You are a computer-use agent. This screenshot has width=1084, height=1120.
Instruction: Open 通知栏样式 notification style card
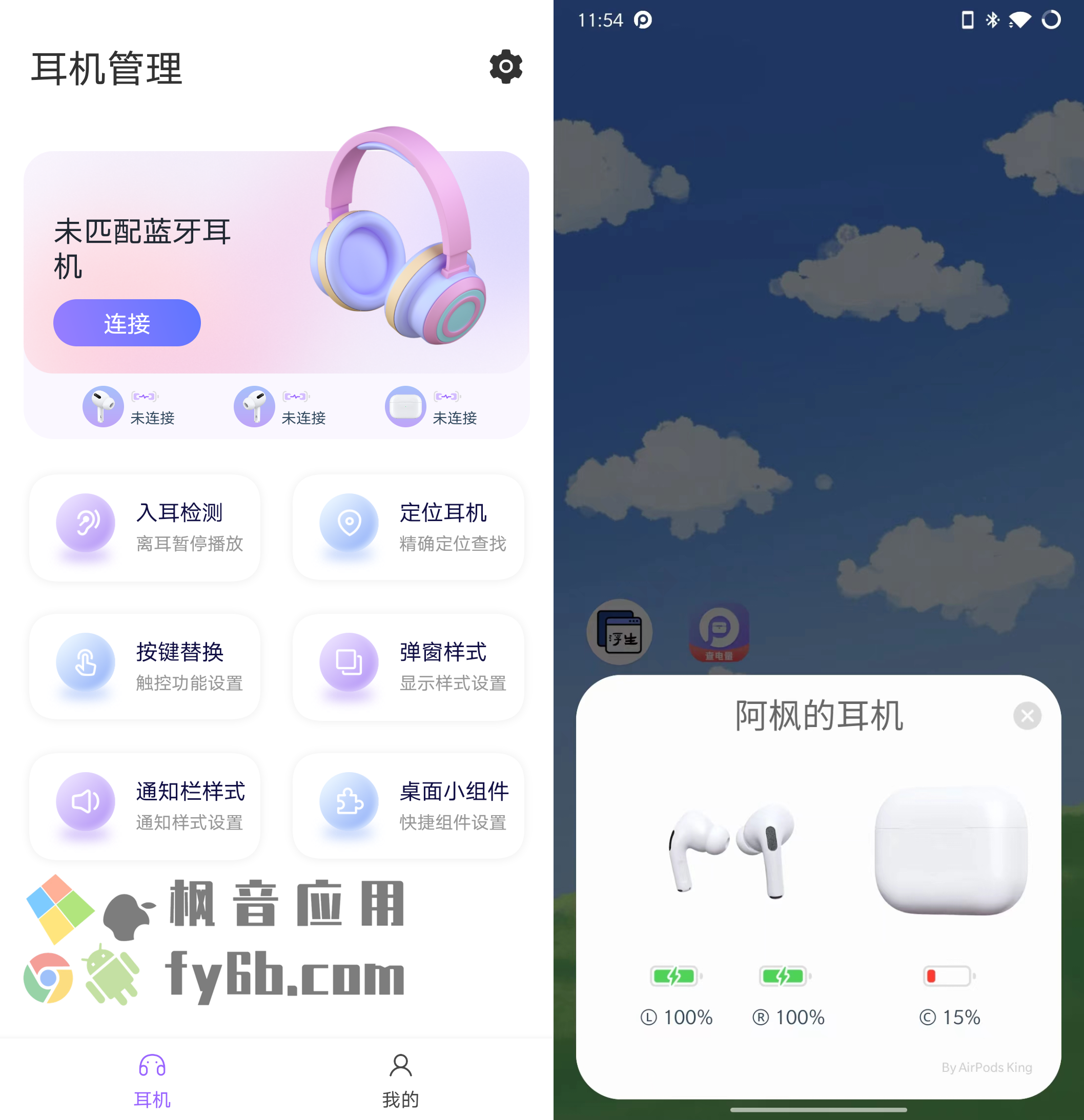145,806
